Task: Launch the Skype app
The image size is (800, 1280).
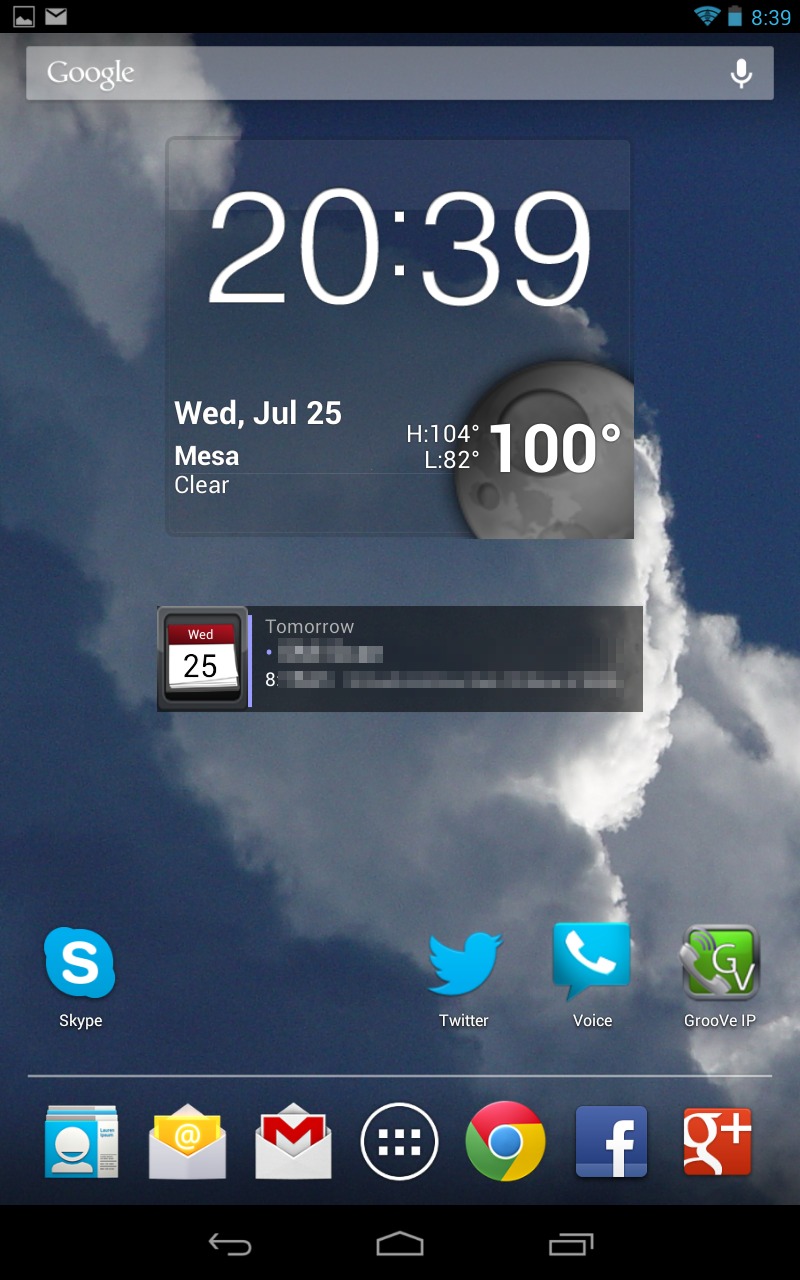Action: click(80, 976)
